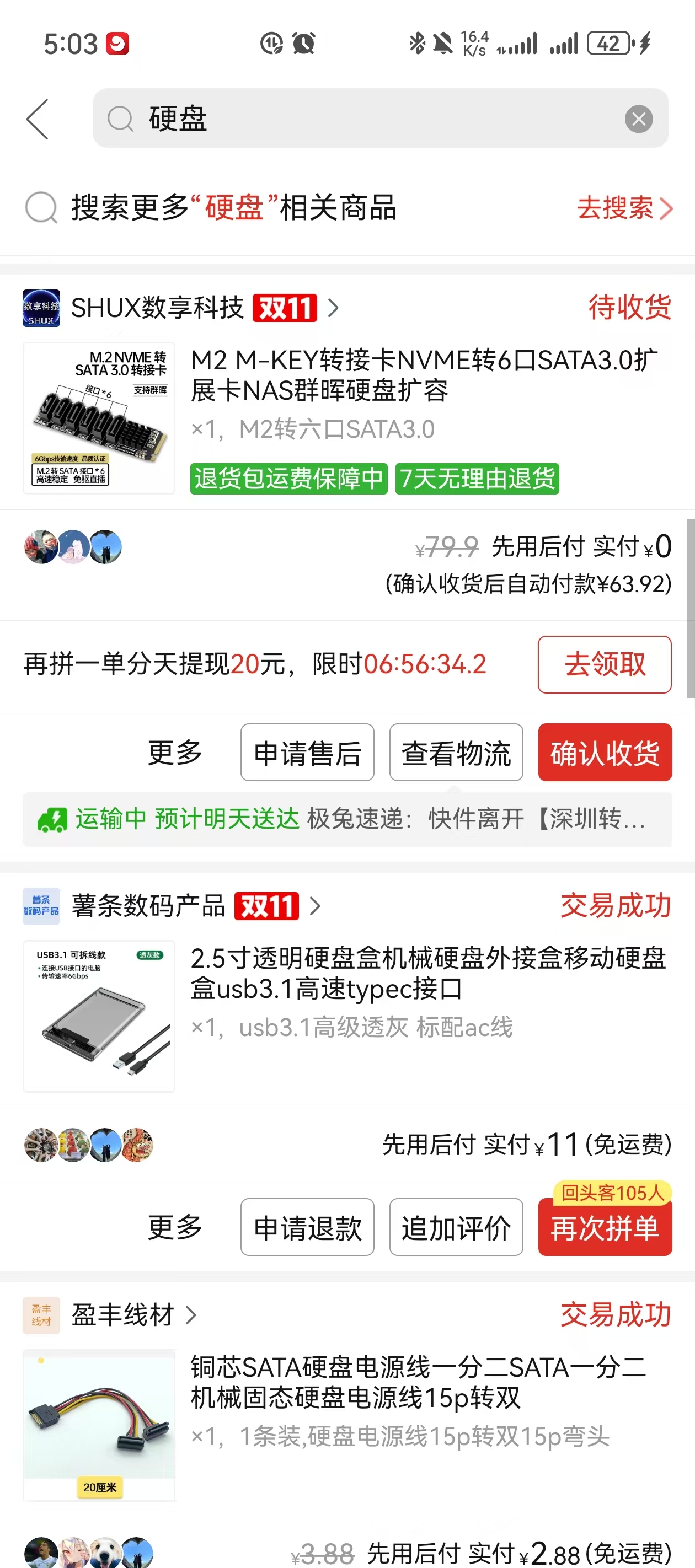Tap 申请售后 for the NVME adapter order
The image size is (695, 1568).
(307, 753)
